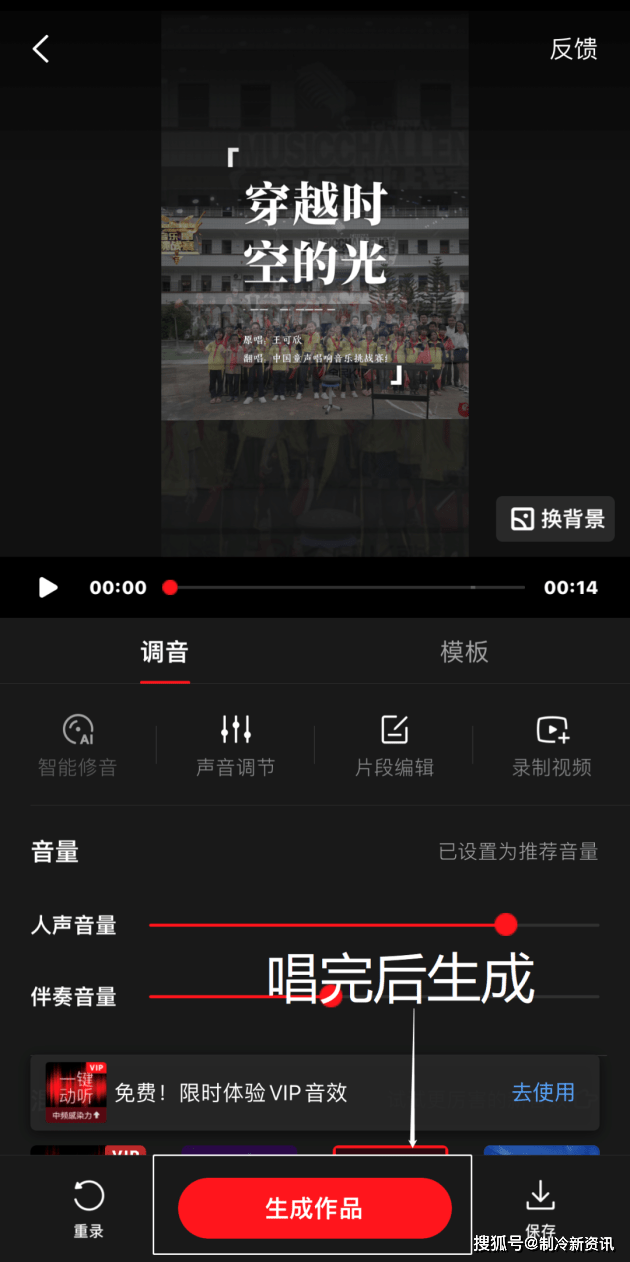
Task: Play the recorded song preview
Action: tap(47, 587)
